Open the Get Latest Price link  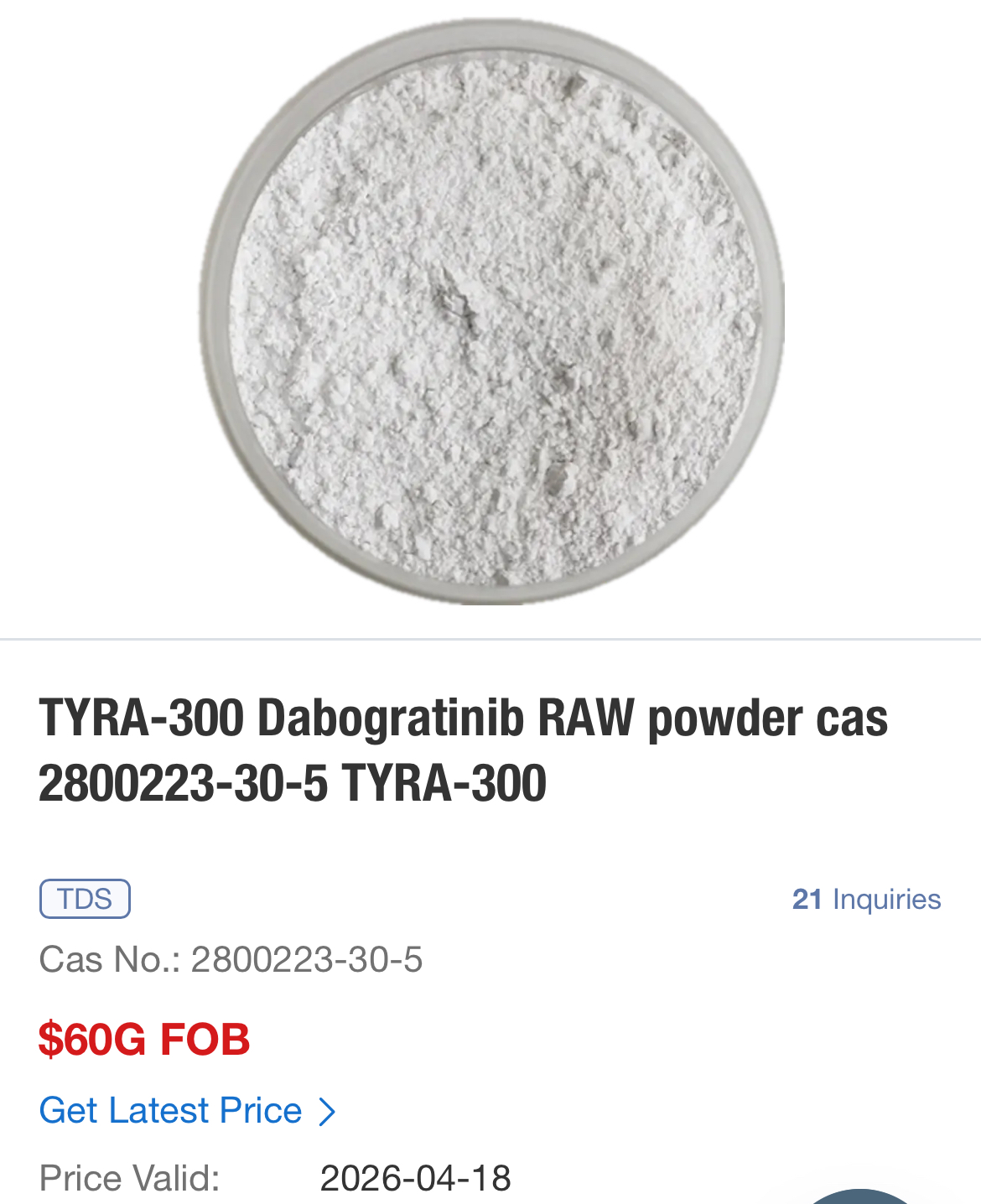[187, 1110]
